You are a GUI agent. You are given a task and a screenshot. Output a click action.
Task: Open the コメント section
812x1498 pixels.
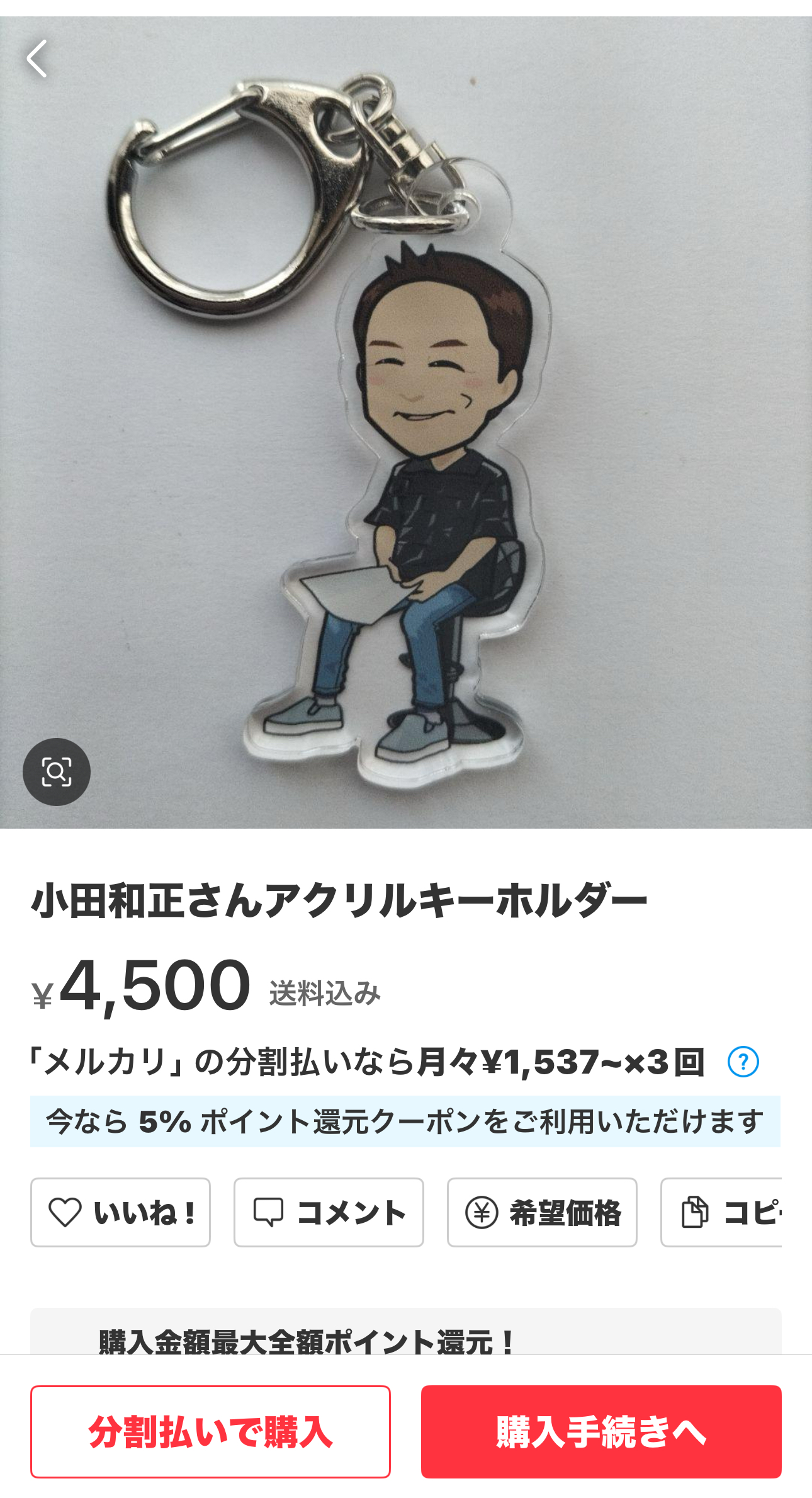click(329, 1212)
